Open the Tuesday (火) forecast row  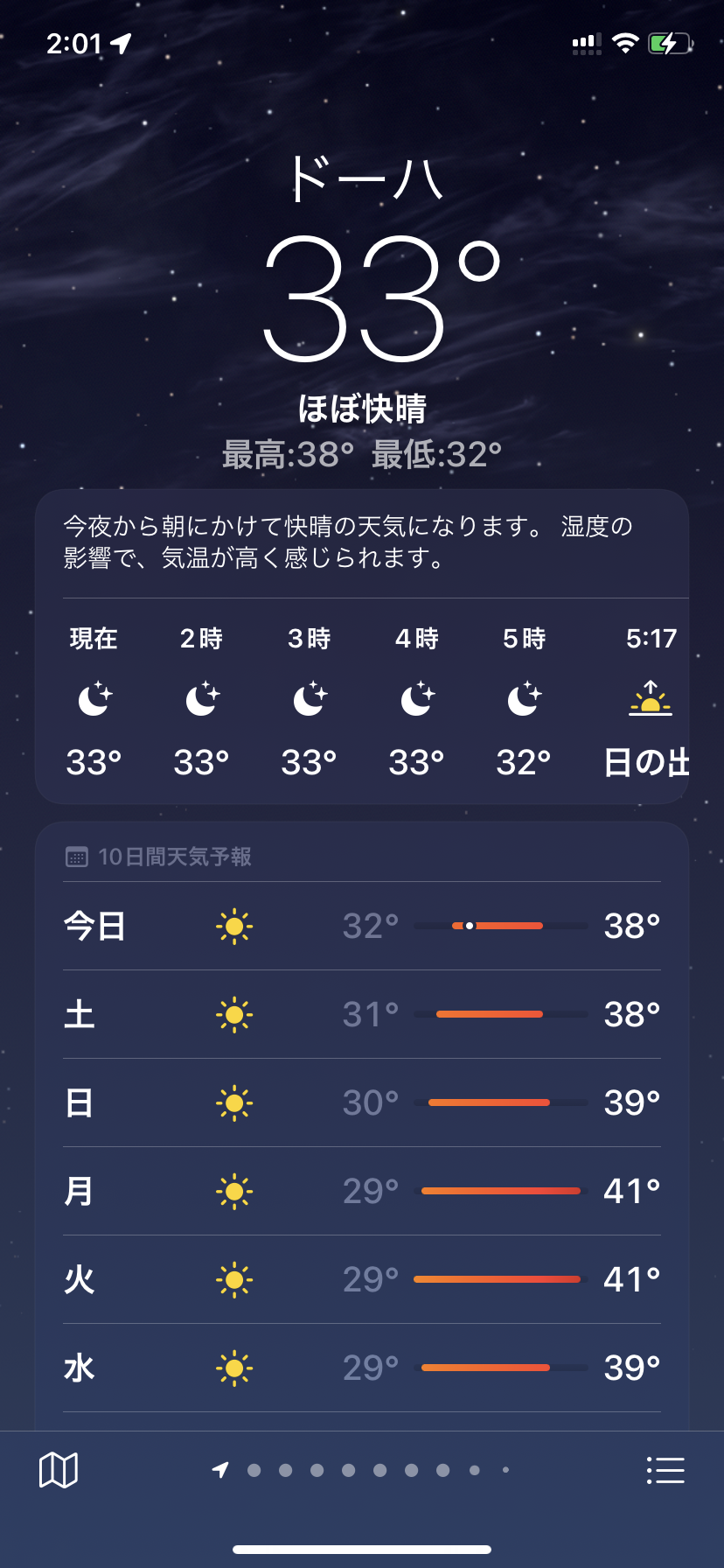(x=362, y=1279)
